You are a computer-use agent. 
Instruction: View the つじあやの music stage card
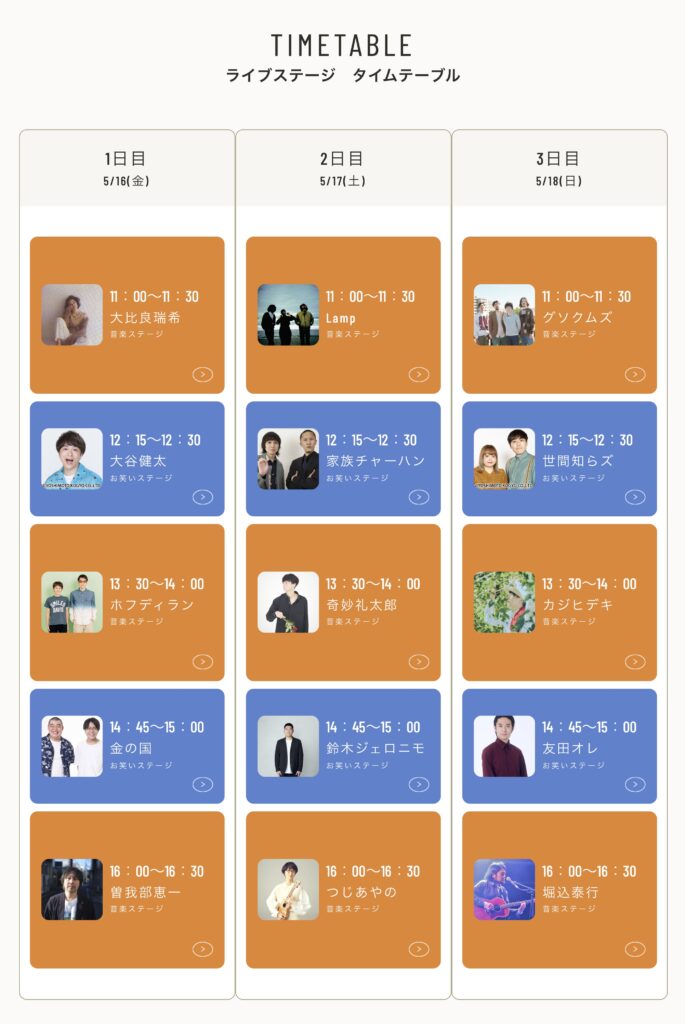(x=343, y=890)
